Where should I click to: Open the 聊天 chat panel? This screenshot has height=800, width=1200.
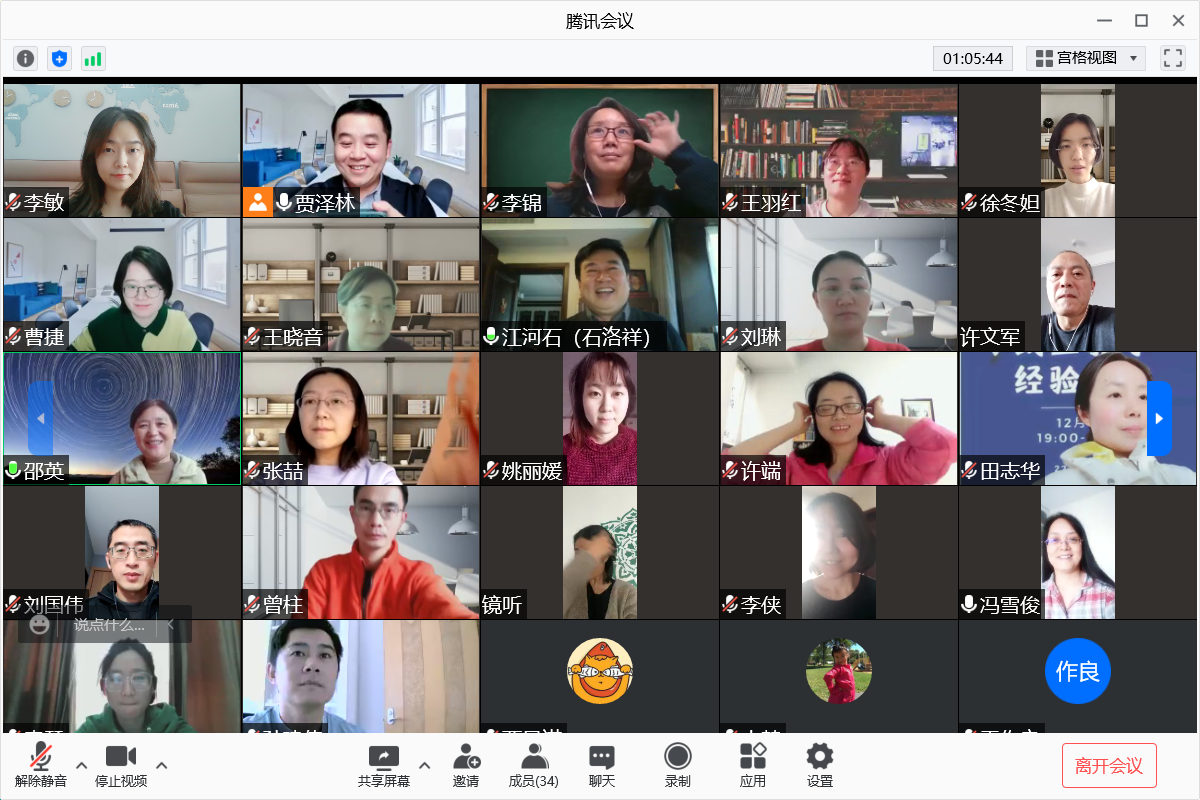[x=601, y=766]
